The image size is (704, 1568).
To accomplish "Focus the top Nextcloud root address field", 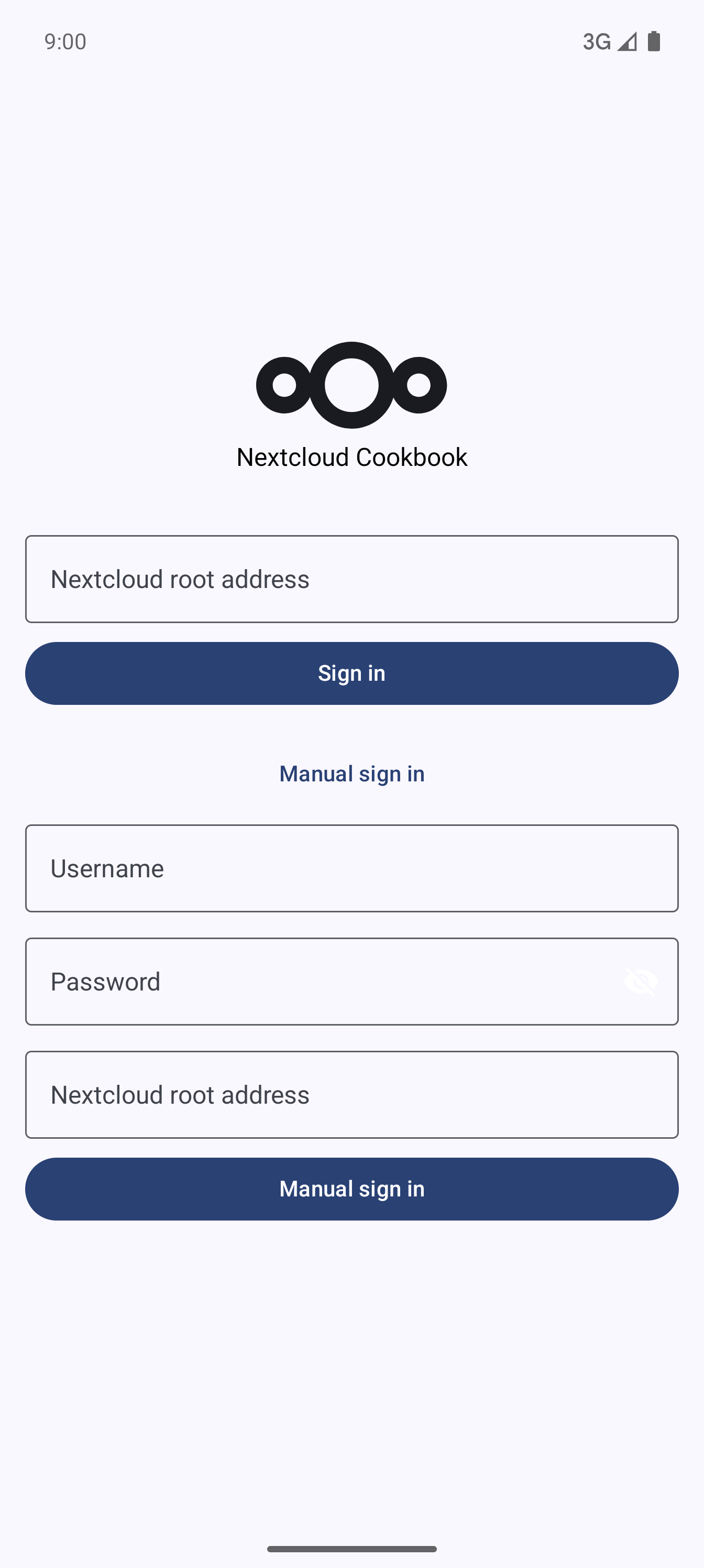I will tap(351, 579).
